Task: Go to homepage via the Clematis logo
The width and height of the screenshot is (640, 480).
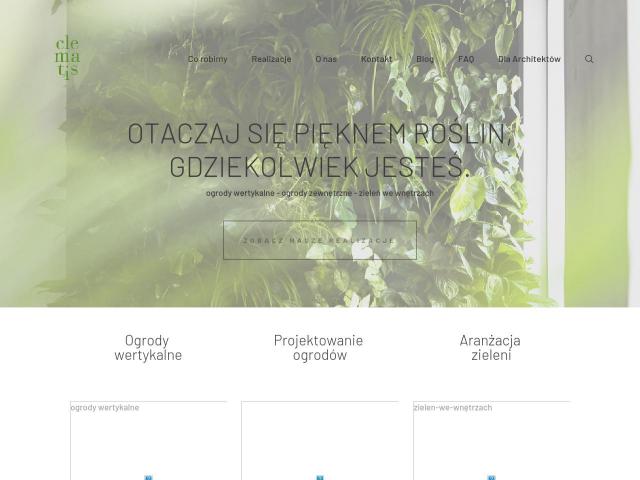Action: [x=67, y=58]
